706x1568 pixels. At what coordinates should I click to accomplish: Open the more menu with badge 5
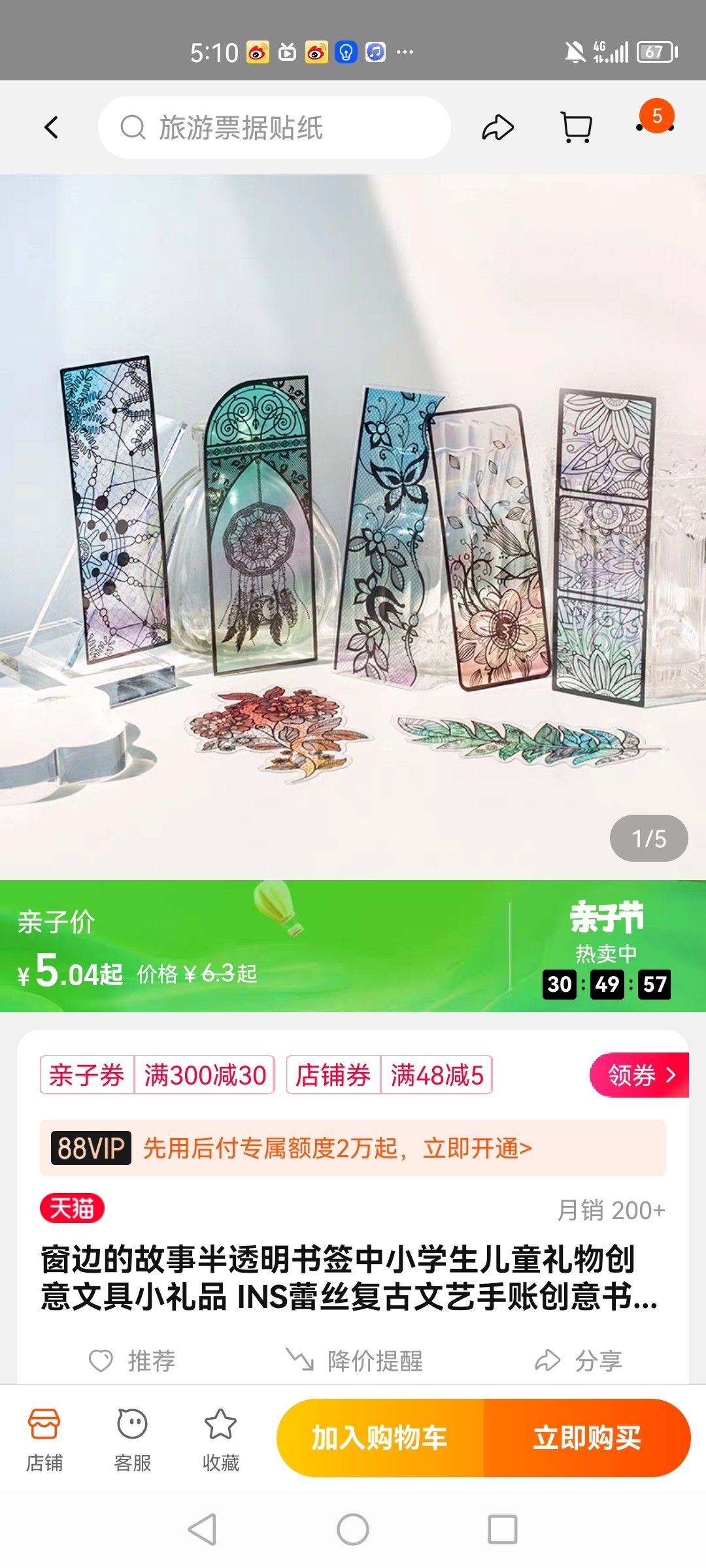pyautogui.click(x=655, y=124)
